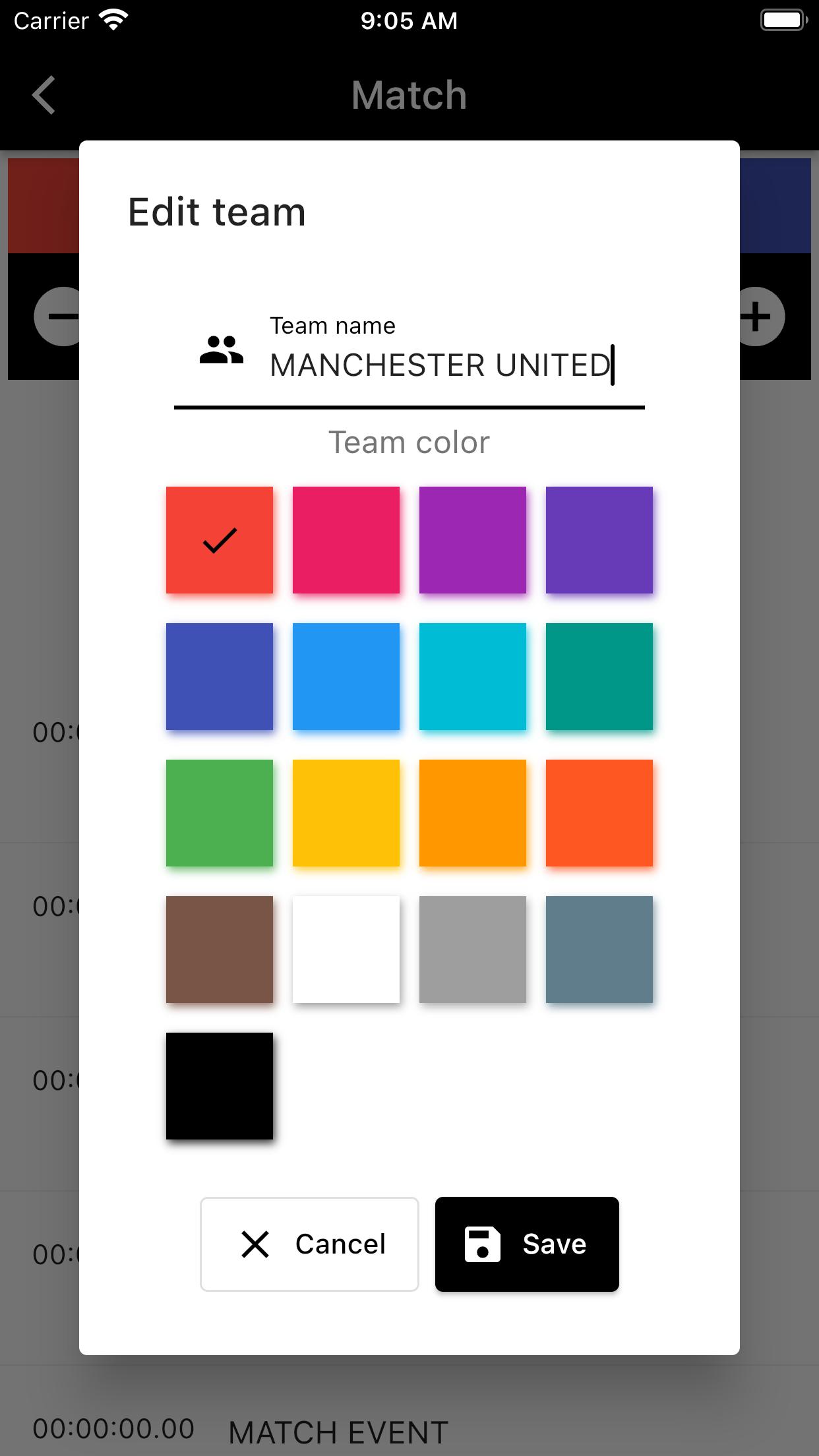Select the blue-grey swatch
819x1456 pixels.
coord(599,950)
